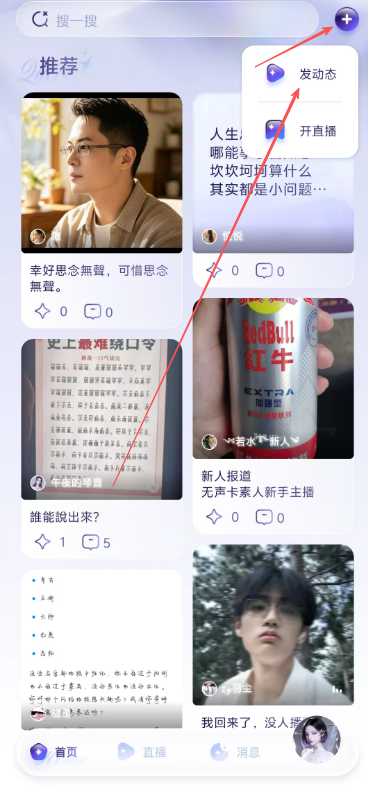Image resolution: width=368 pixels, height=791 pixels.
Task: Open the Red Bull can post
Action: 273,378
